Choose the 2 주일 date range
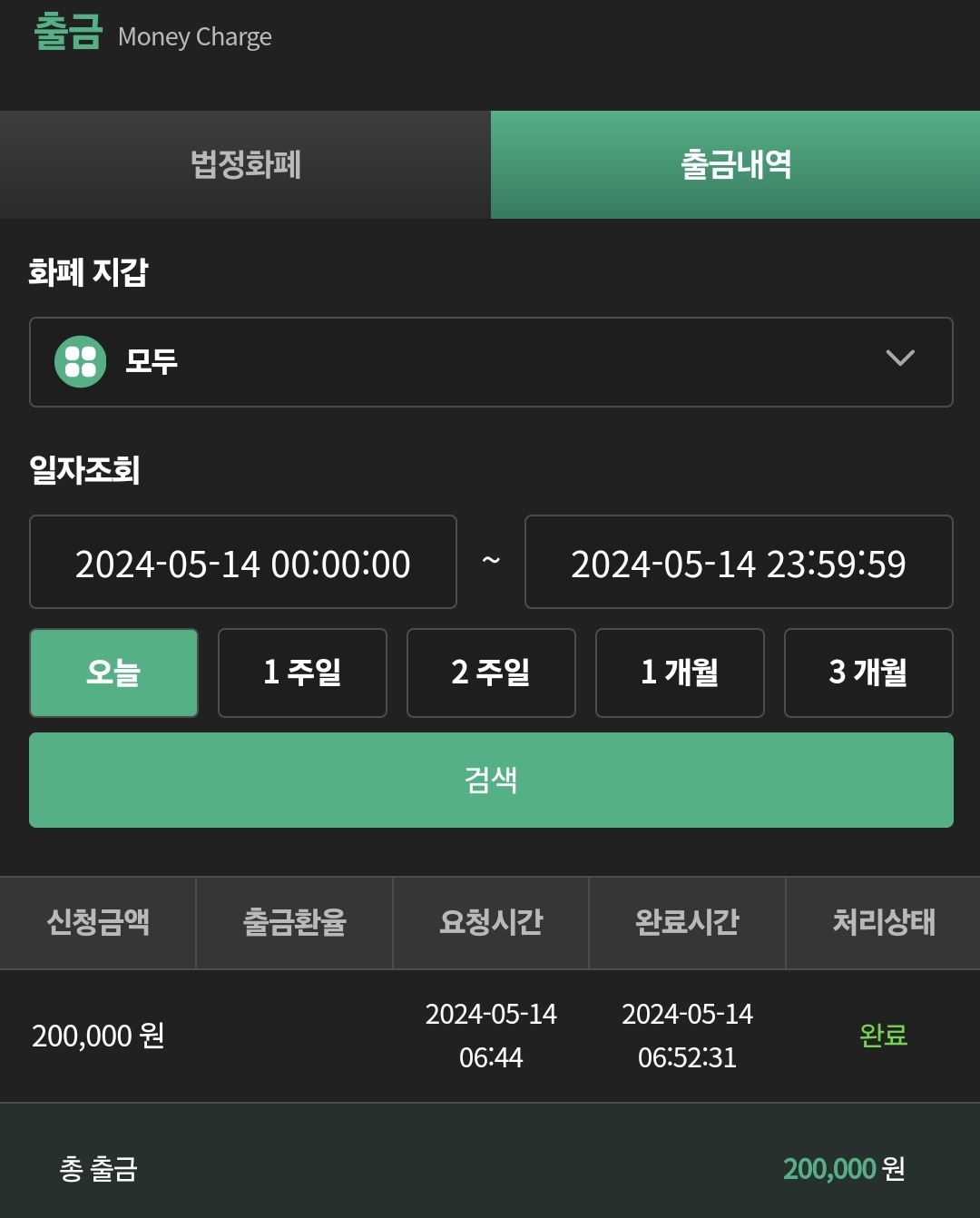 [x=491, y=673]
